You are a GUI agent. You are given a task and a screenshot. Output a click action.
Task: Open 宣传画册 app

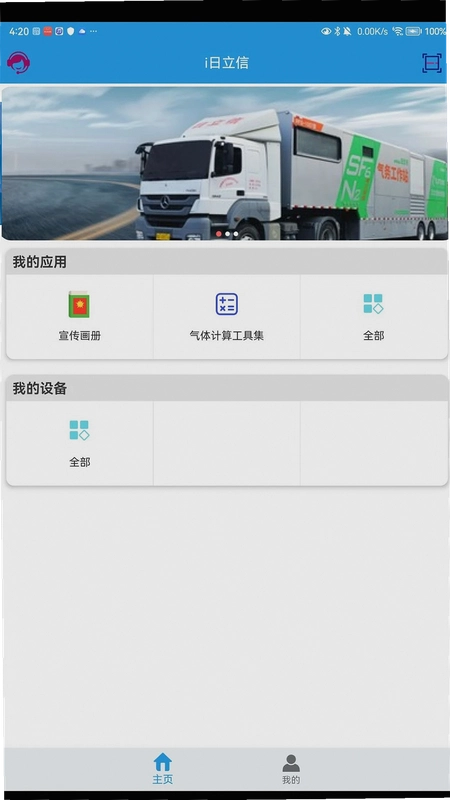(80, 317)
